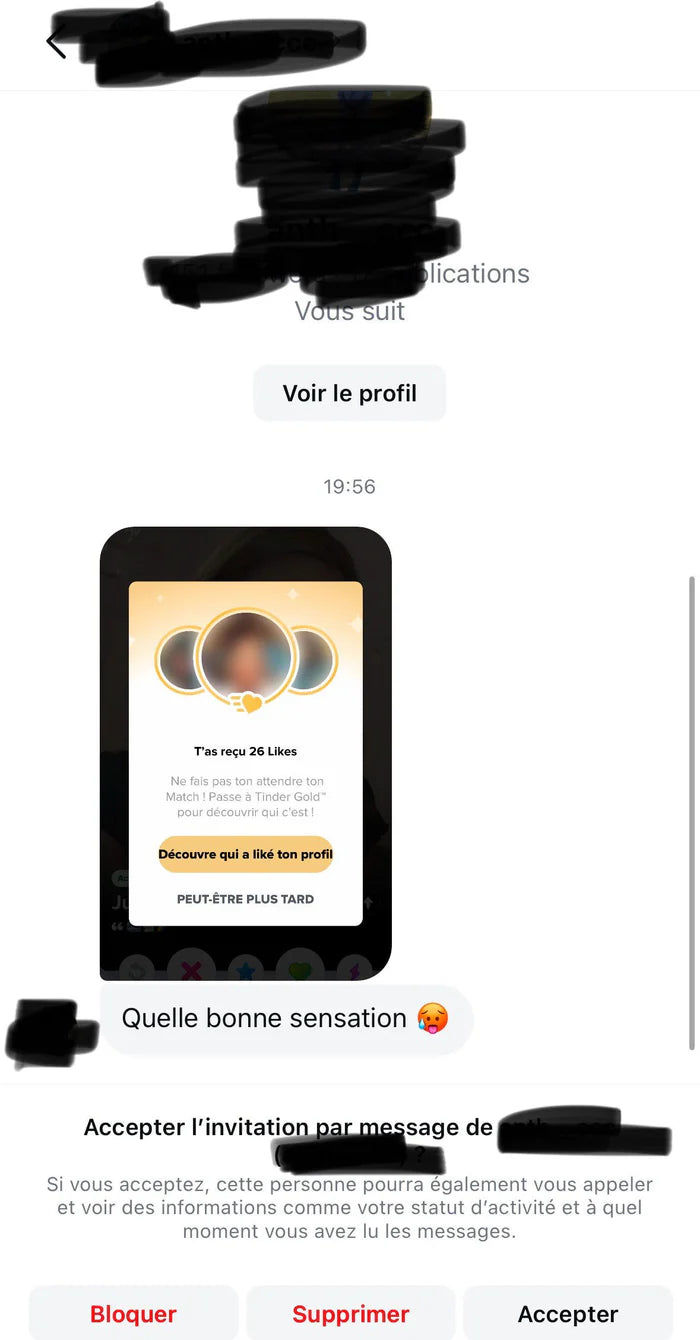Open the shared Tinder screenshot image

pyautogui.click(x=245, y=752)
